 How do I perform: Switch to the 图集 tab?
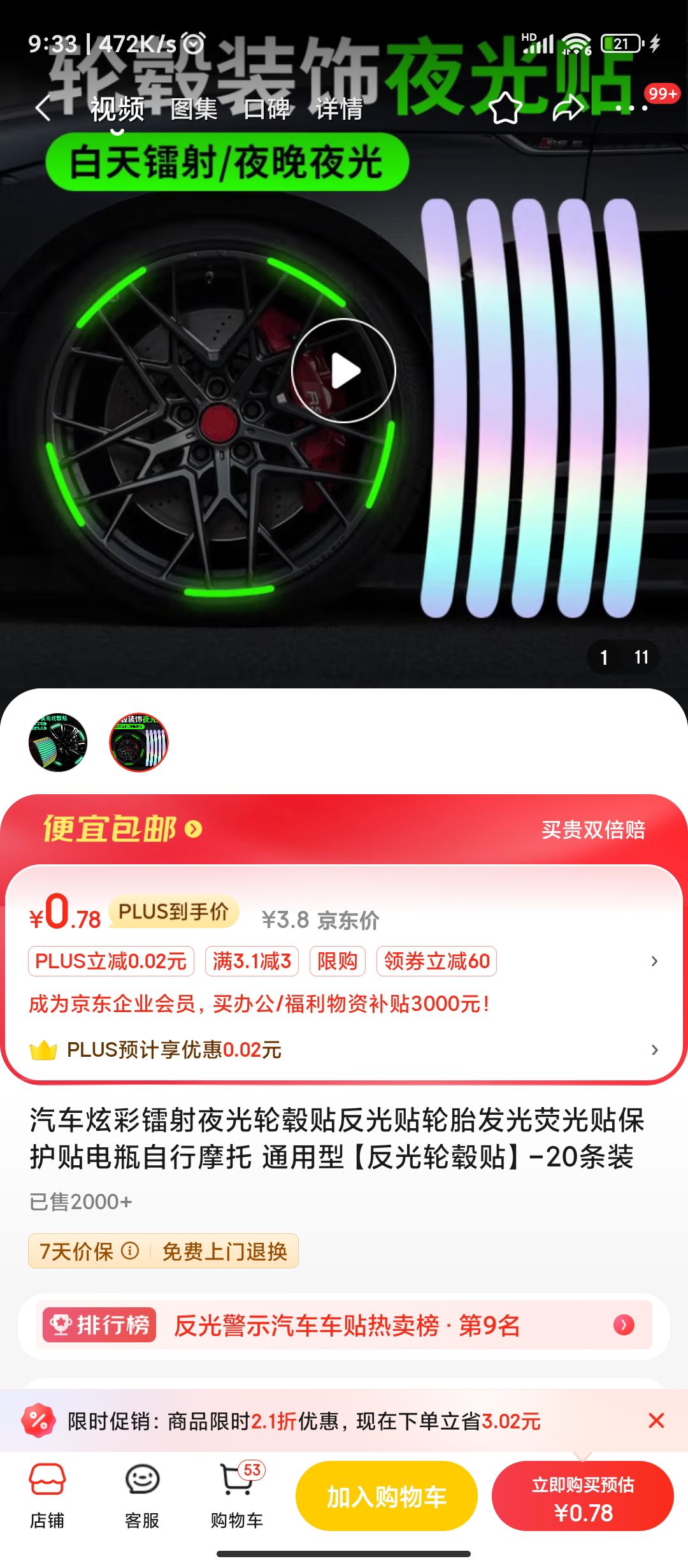(x=193, y=110)
